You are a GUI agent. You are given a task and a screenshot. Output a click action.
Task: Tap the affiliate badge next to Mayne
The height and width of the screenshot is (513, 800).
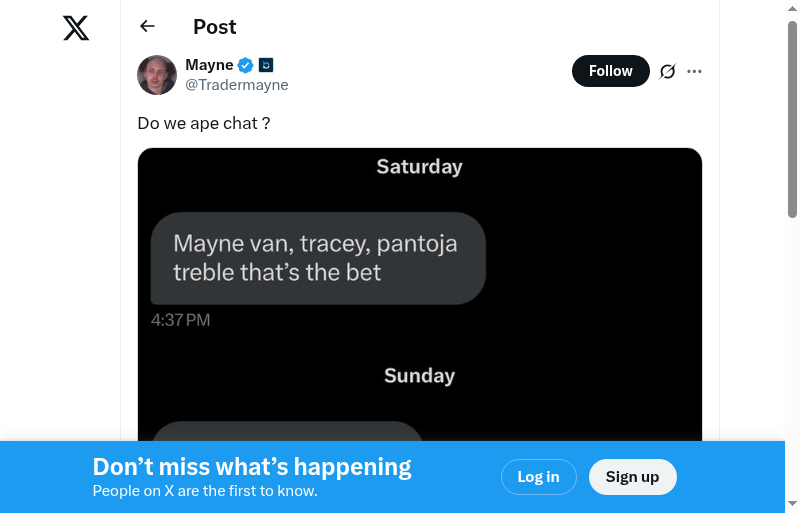point(266,65)
